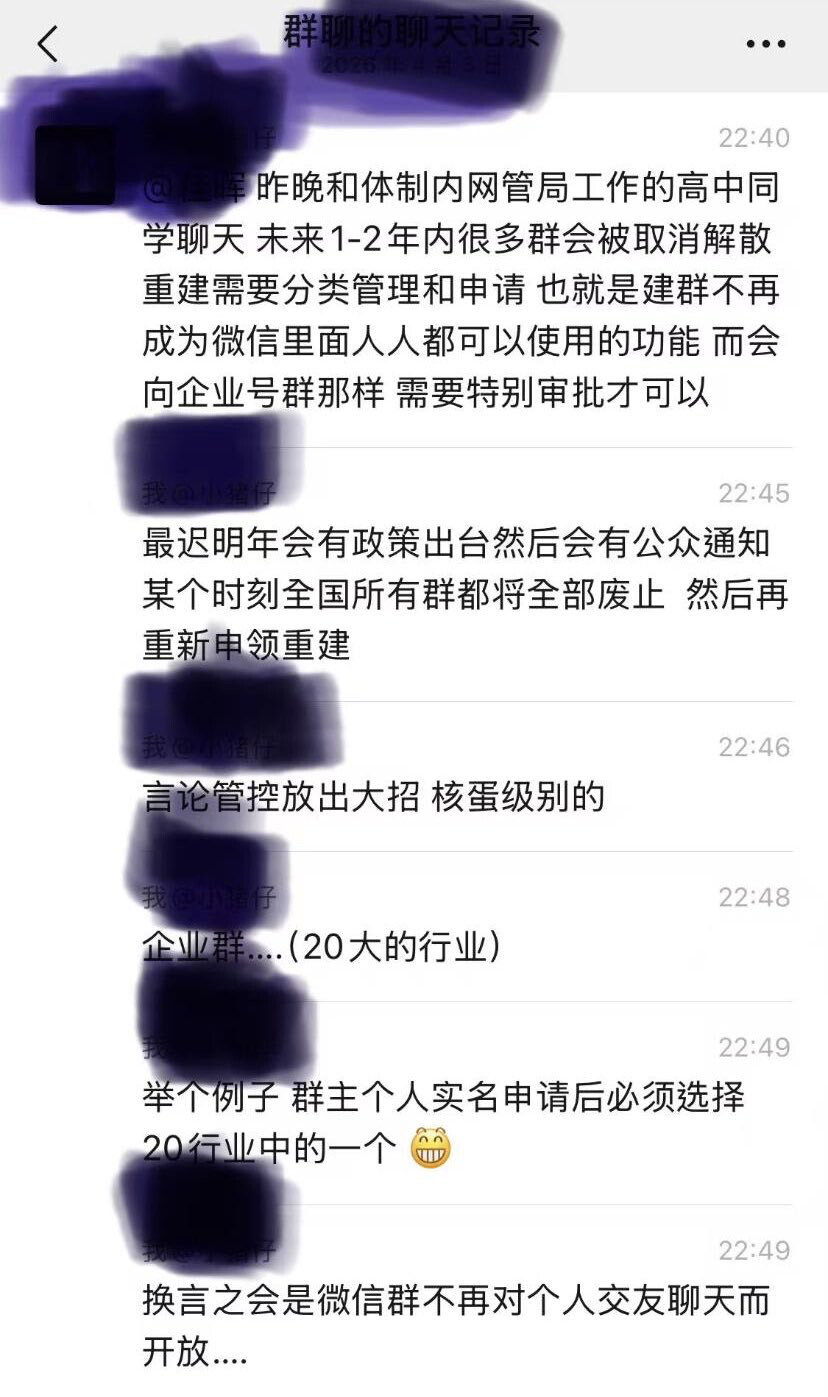
Task: Open the three-dot overflow menu
Action: point(766,44)
